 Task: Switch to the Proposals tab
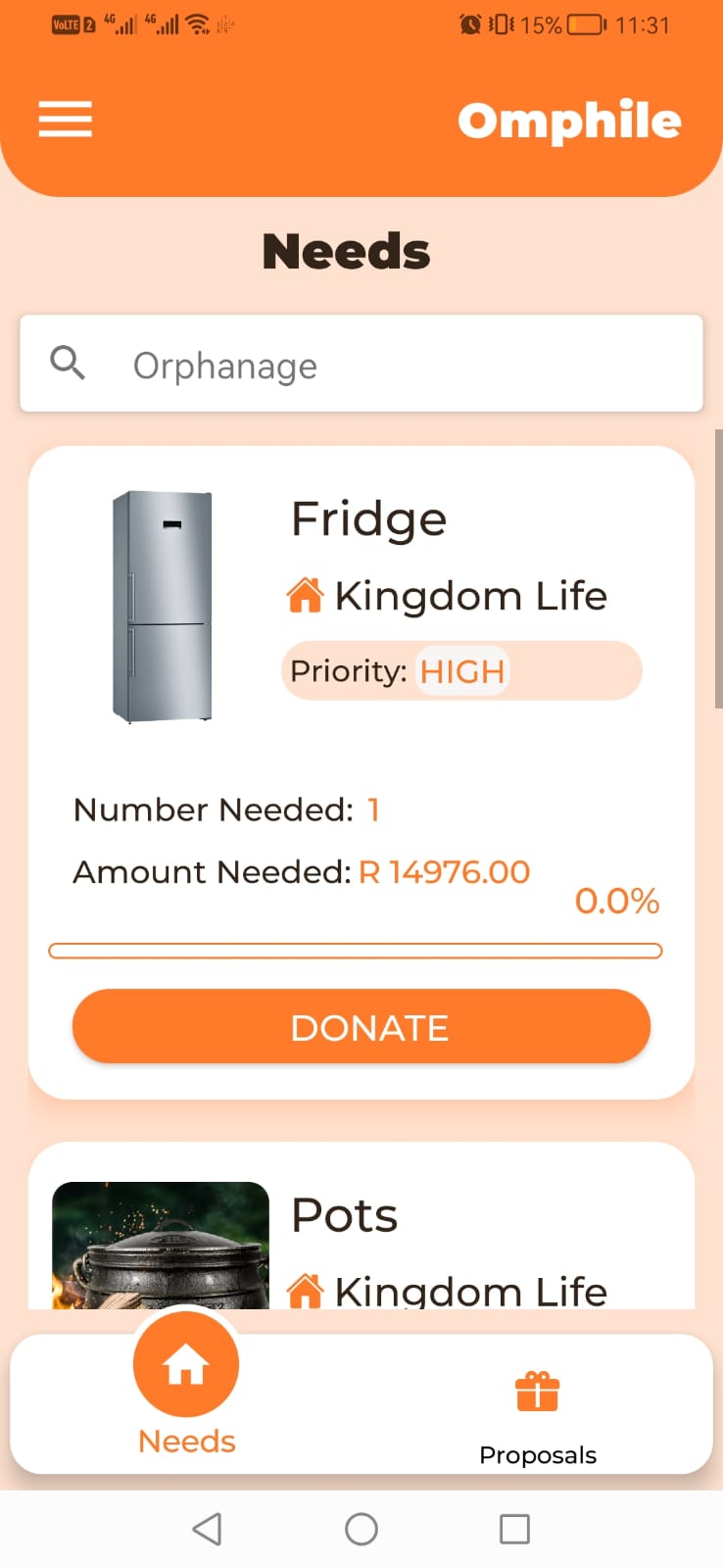click(x=537, y=1411)
